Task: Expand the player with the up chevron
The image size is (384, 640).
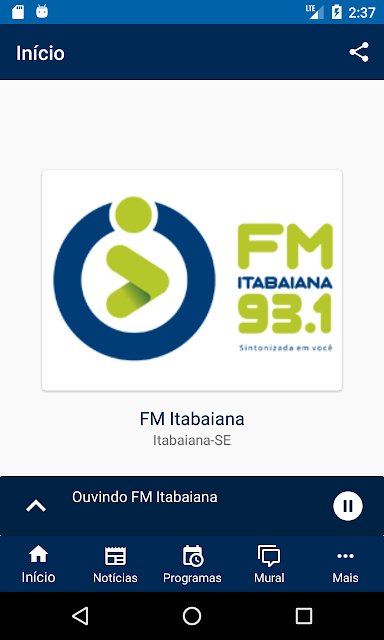Action: (x=36, y=506)
